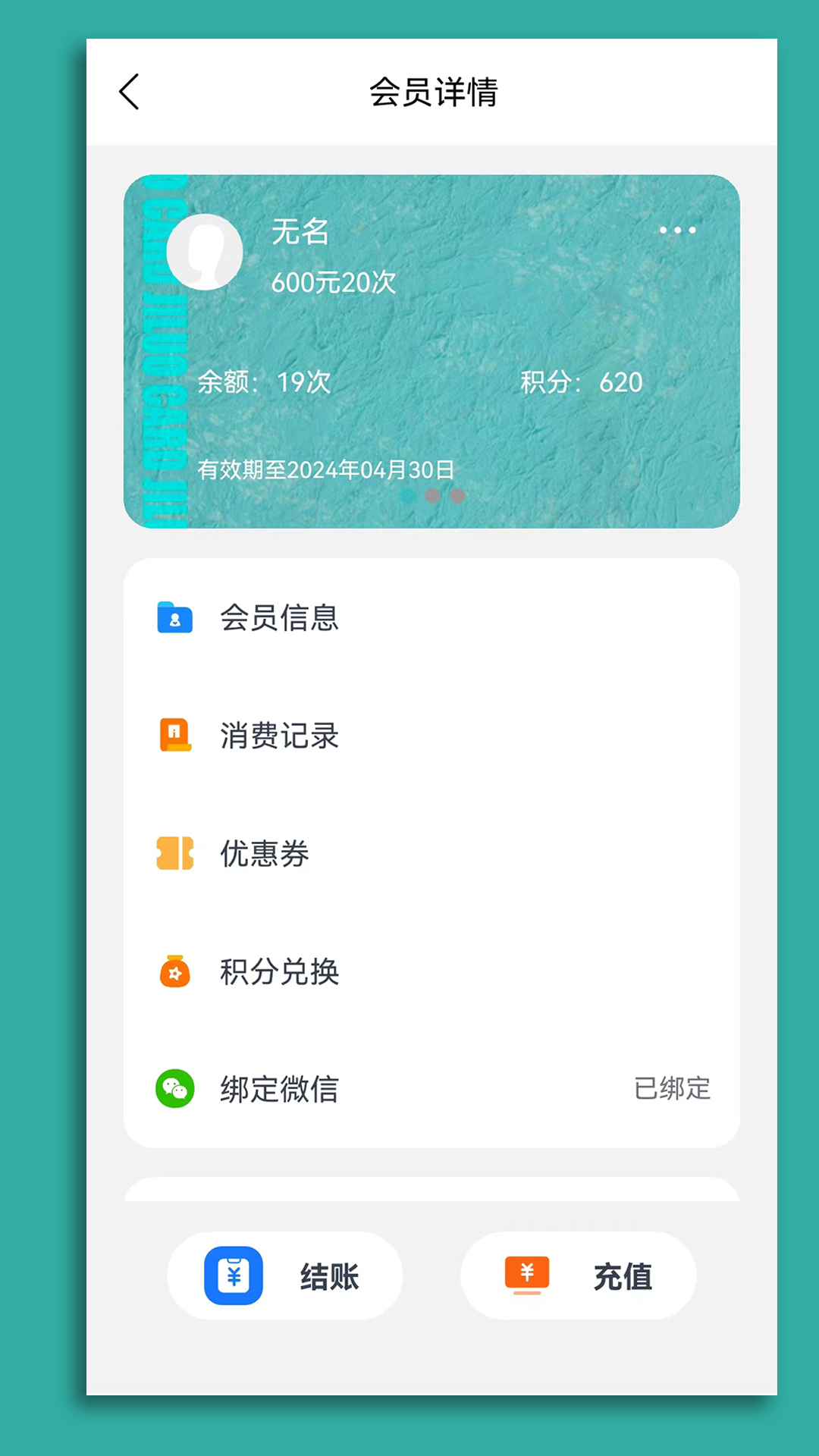819x1456 pixels.
Task: Open the member avatar placeholder image
Action: tap(206, 253)
